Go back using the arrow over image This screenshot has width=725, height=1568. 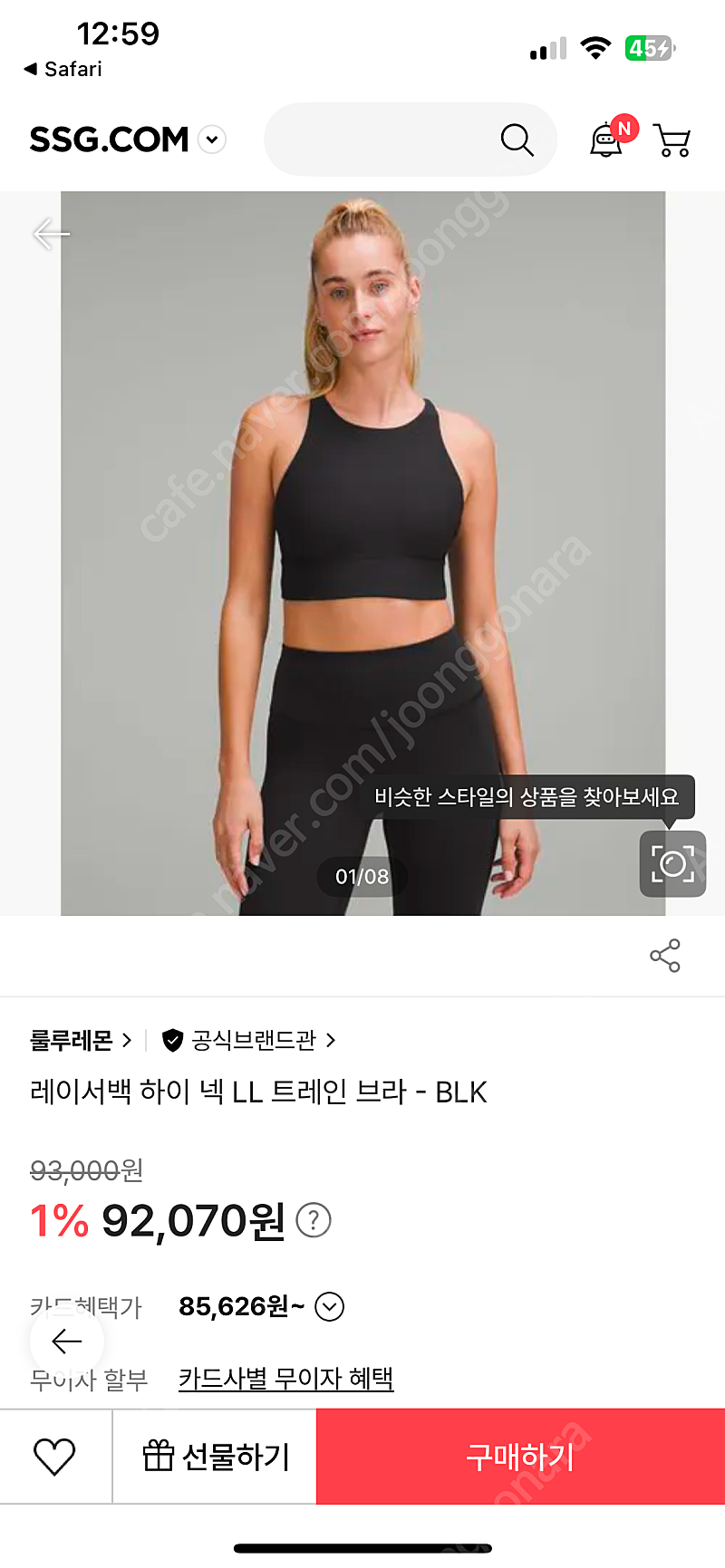(51, 234)
